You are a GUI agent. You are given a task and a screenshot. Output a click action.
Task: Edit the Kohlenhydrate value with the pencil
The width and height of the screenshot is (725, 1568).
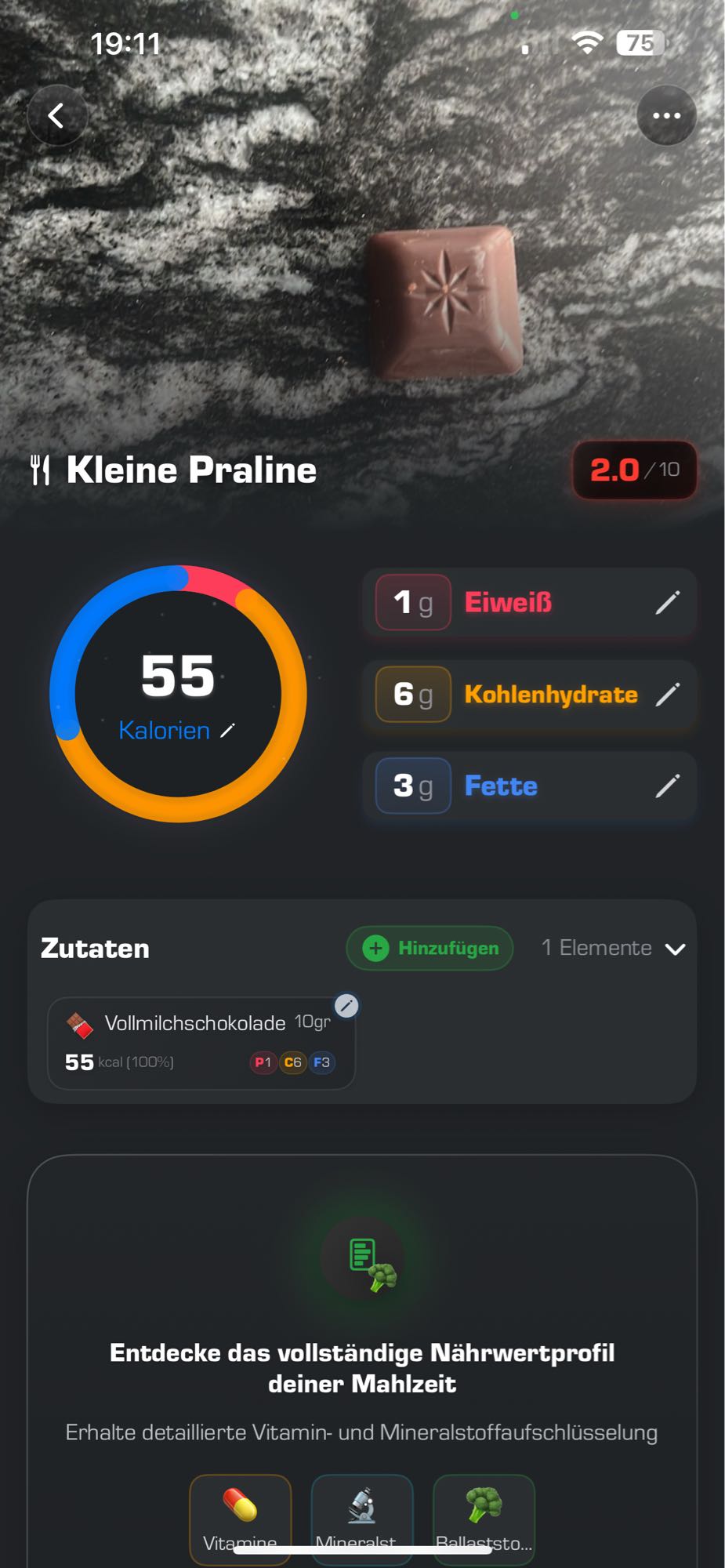click(x=670, y=695)
